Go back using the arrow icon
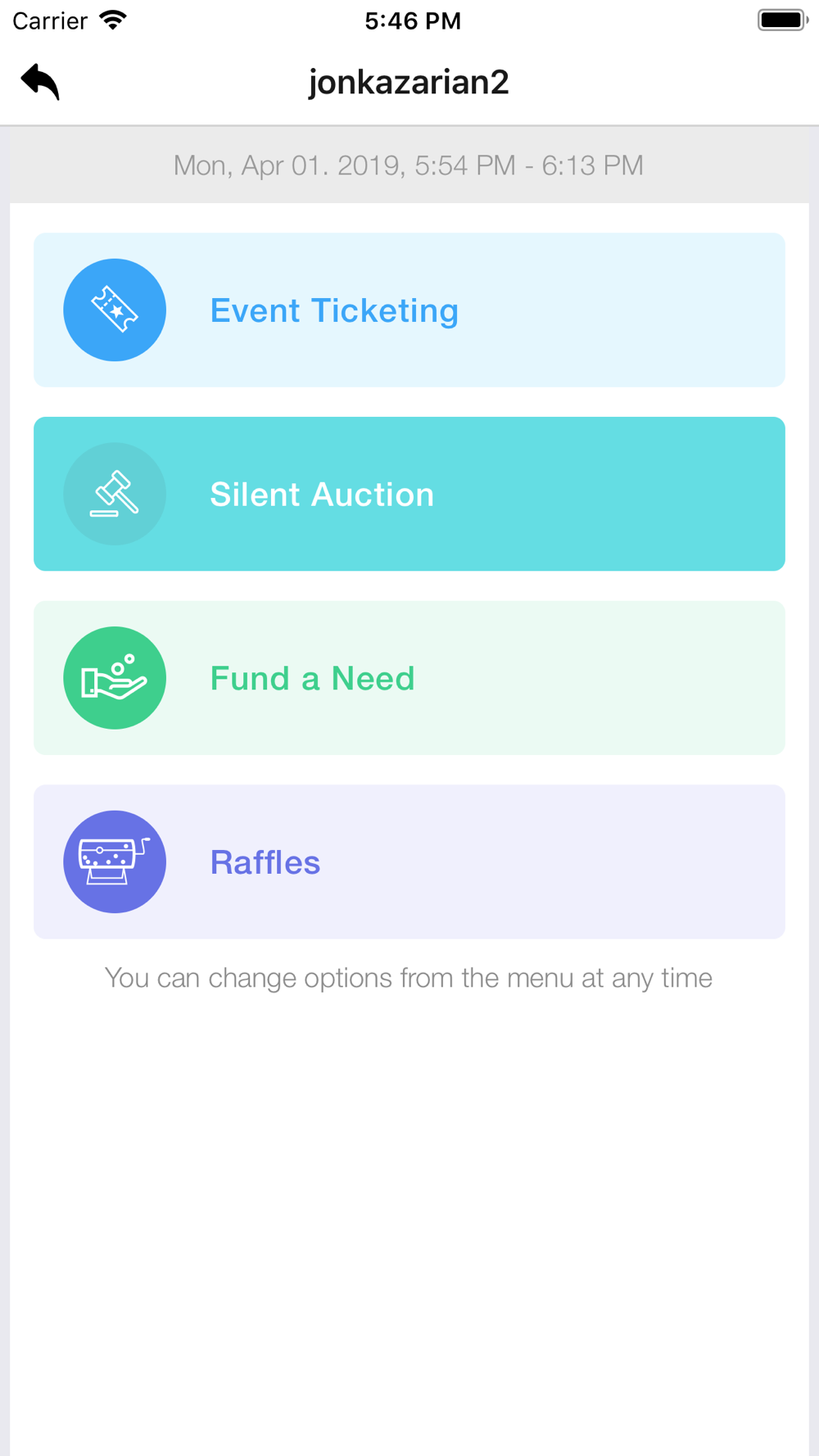 pyautogui.click(x=40, y=81)
